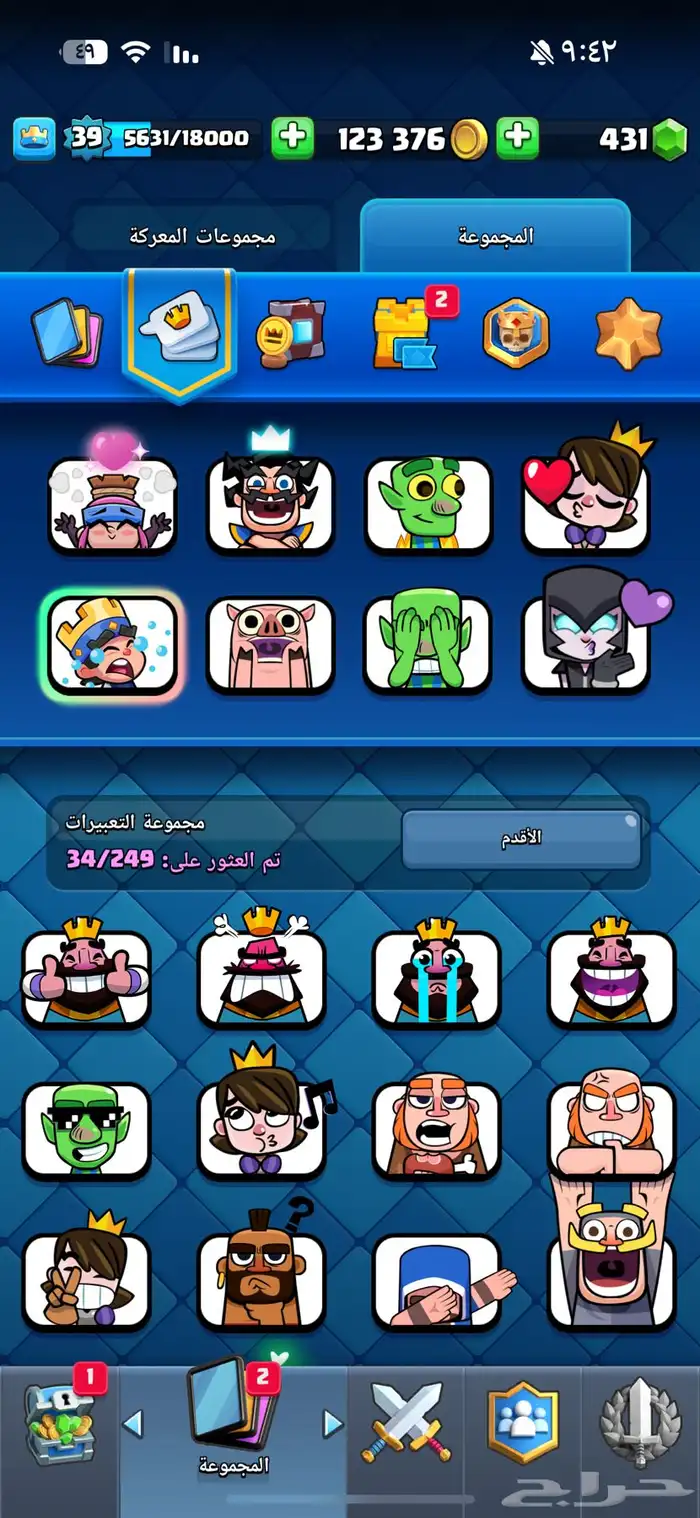
Task: Switch to the مجموعات المعركة tab
Action: click(x=203, y=236)
